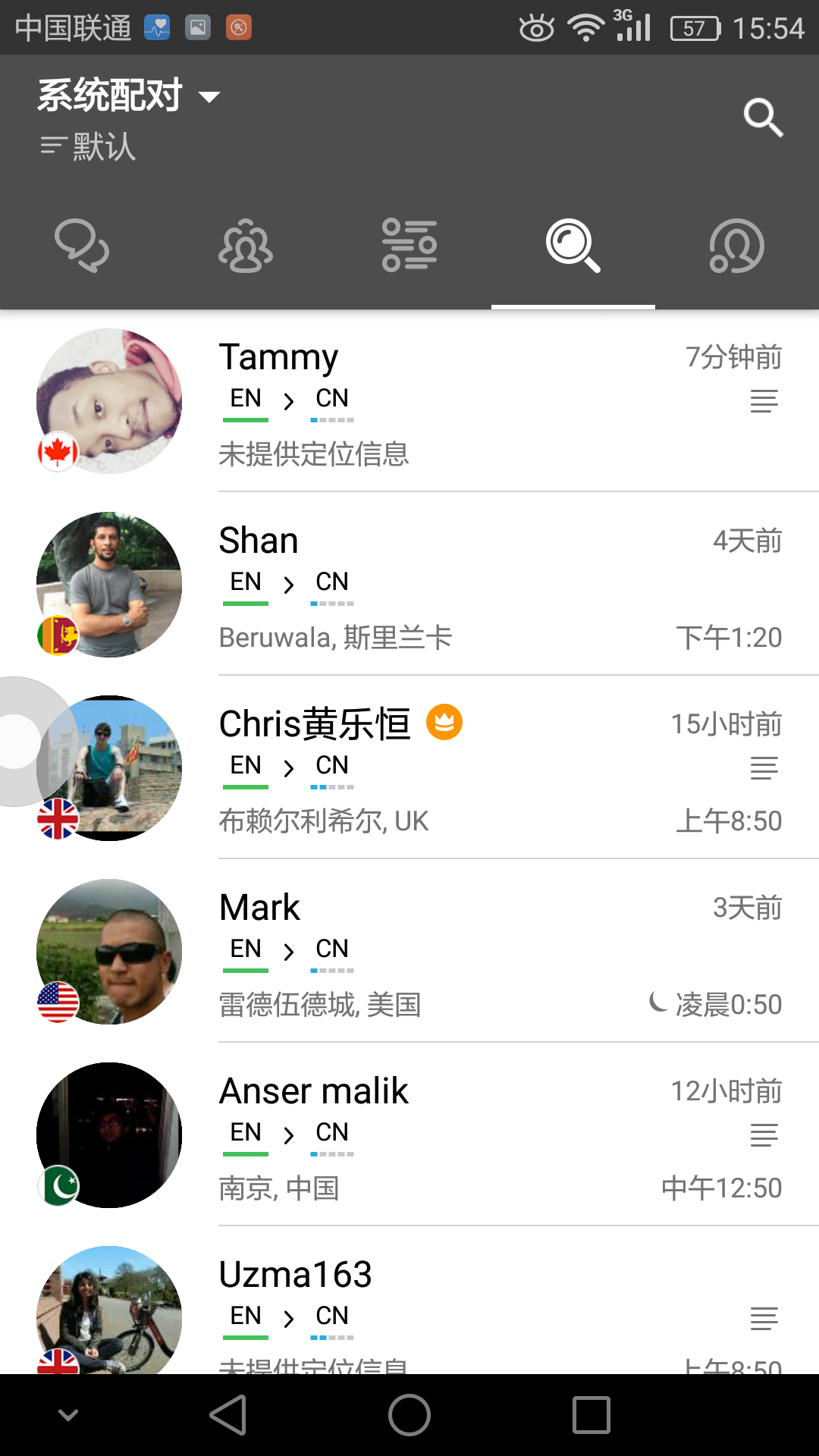The image size is (819, 1456).
Task: Click the moon icon next to Mark's local time
Action: coord(657,1002)
